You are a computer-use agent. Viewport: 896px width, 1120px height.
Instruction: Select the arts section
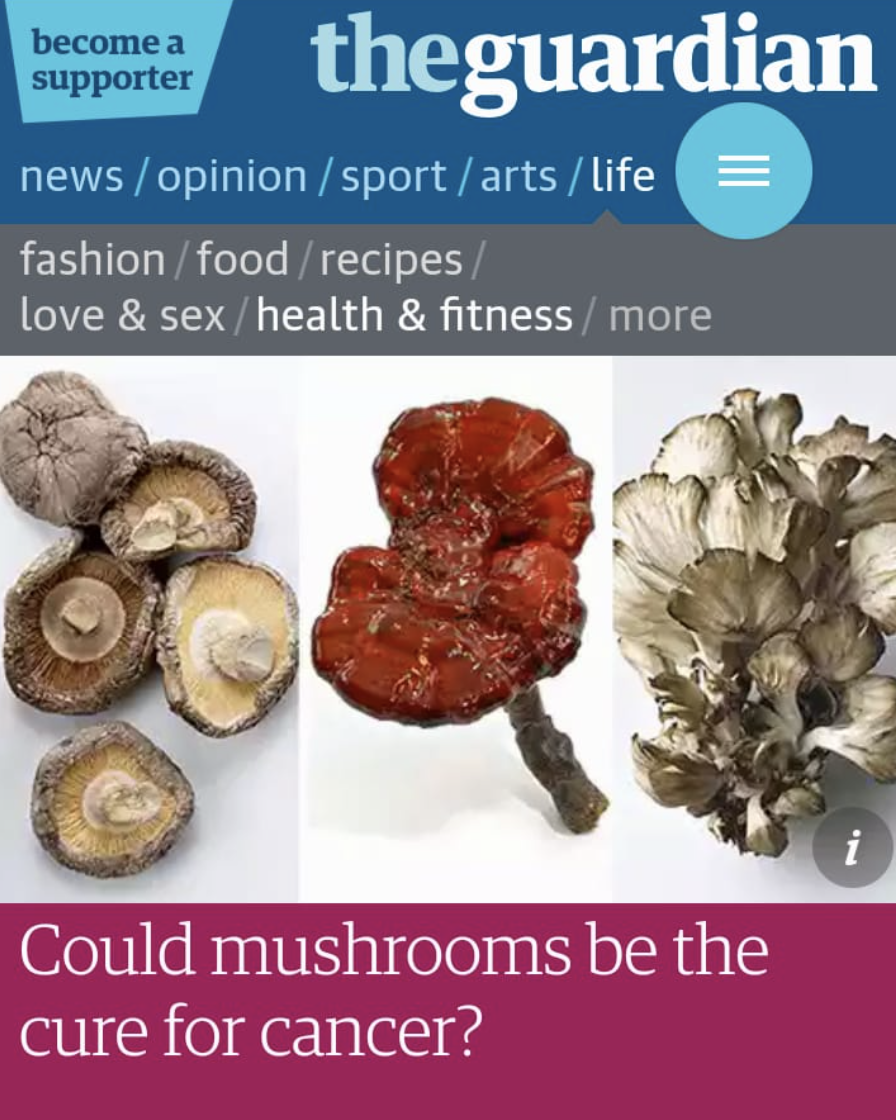[x=519, y=177]
